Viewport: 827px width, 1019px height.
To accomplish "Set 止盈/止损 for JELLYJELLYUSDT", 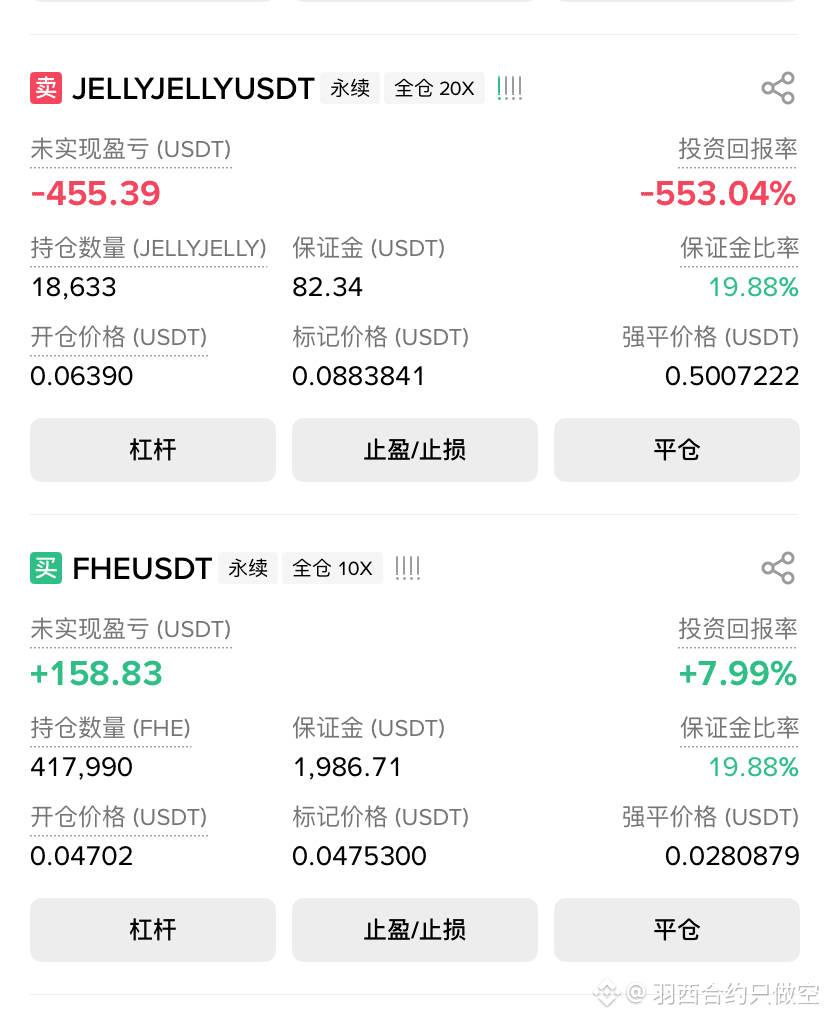I will (414, 450).
